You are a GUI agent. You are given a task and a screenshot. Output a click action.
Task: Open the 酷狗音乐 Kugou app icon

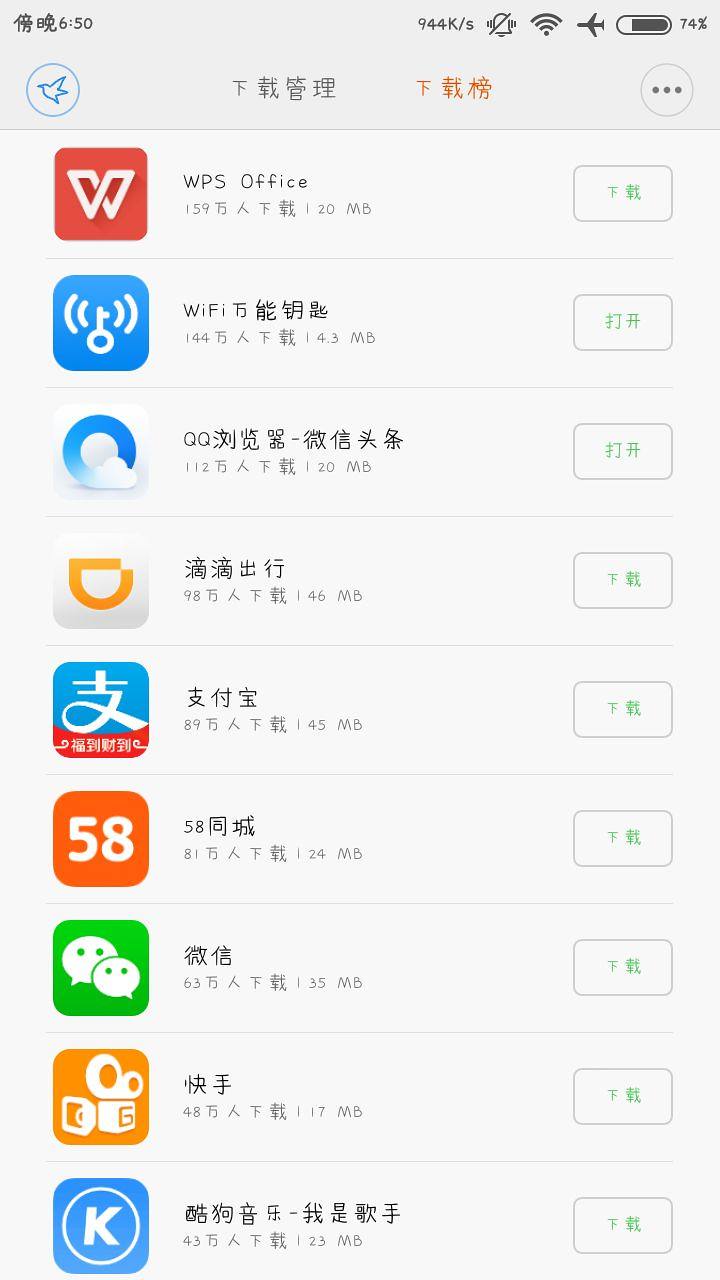coord(100,1225)
